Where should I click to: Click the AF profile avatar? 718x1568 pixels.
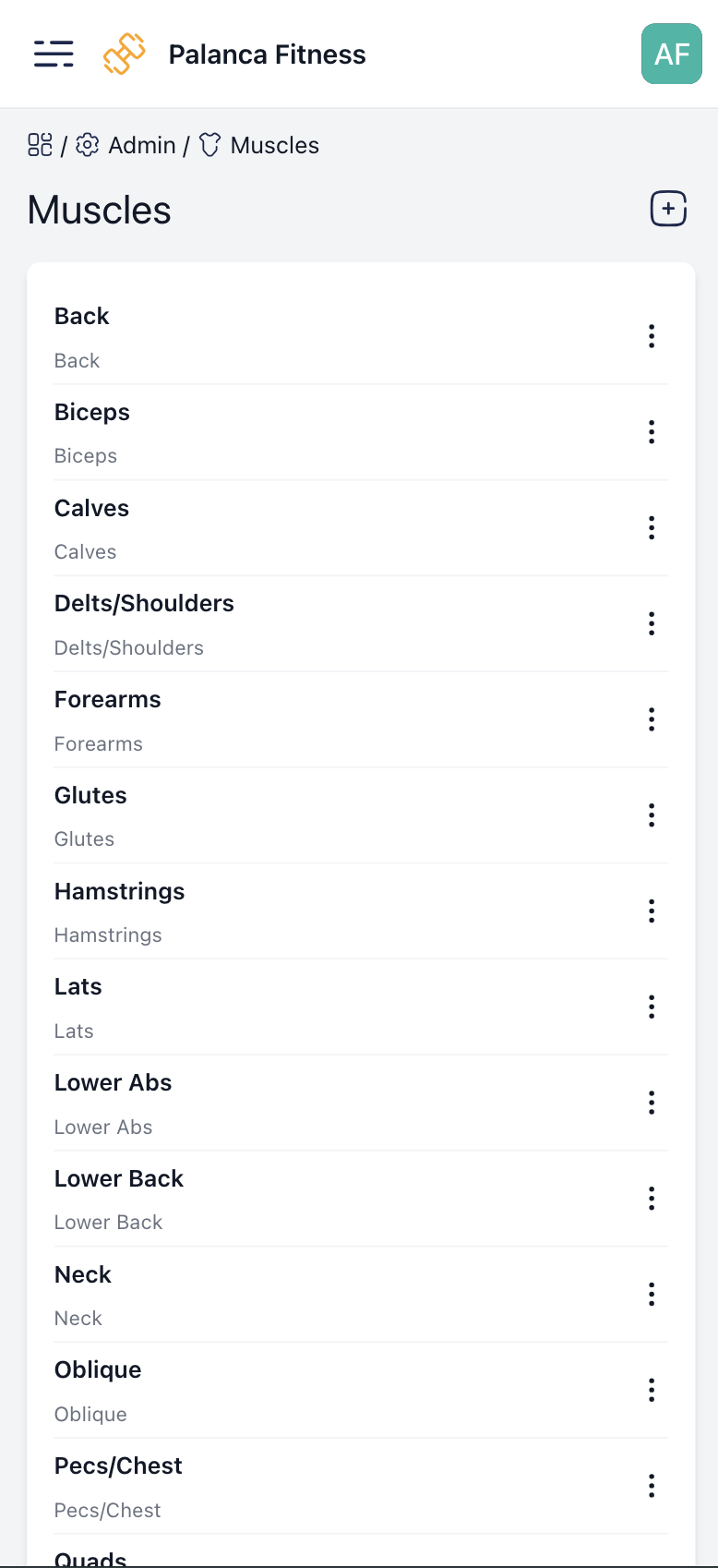click(671, 54)
